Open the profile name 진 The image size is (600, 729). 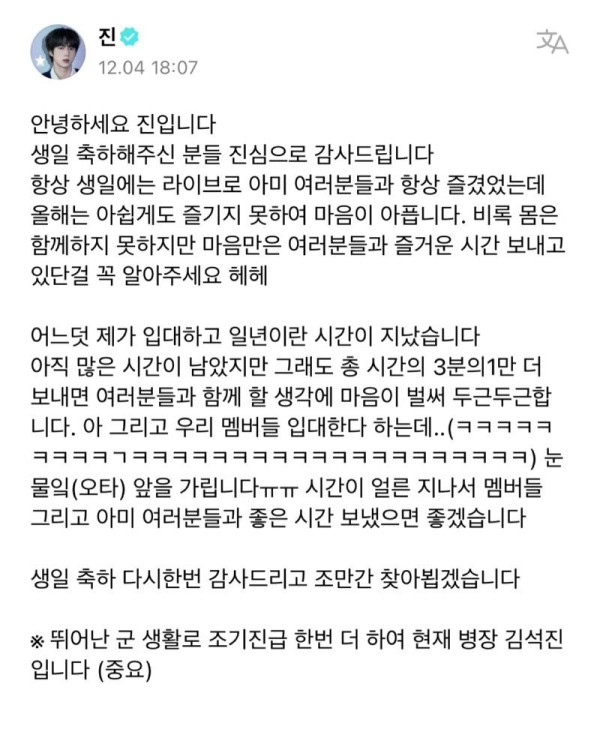(104, 37)
